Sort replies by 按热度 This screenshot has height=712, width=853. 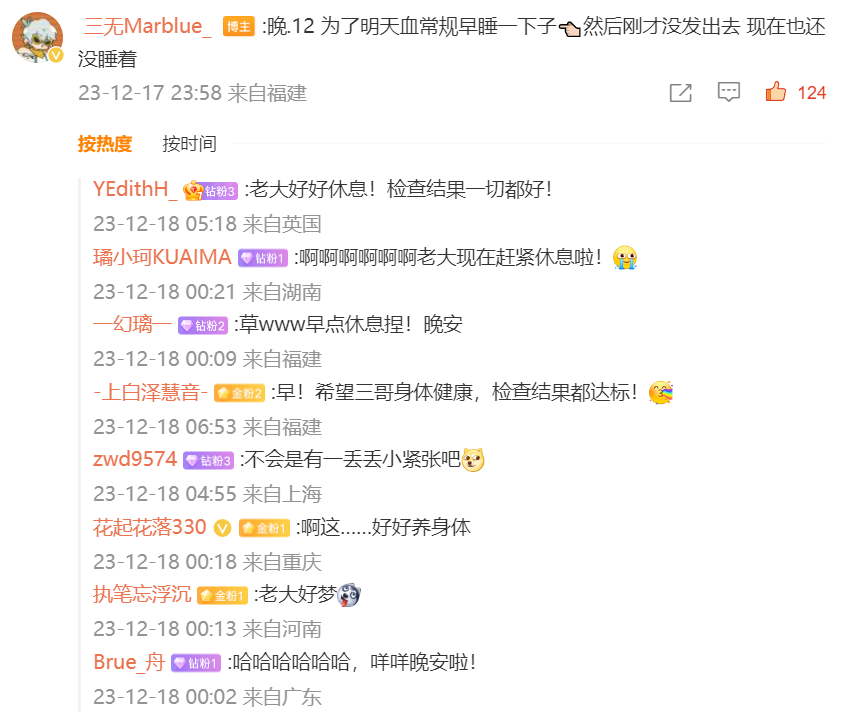[x=105, y=144]
